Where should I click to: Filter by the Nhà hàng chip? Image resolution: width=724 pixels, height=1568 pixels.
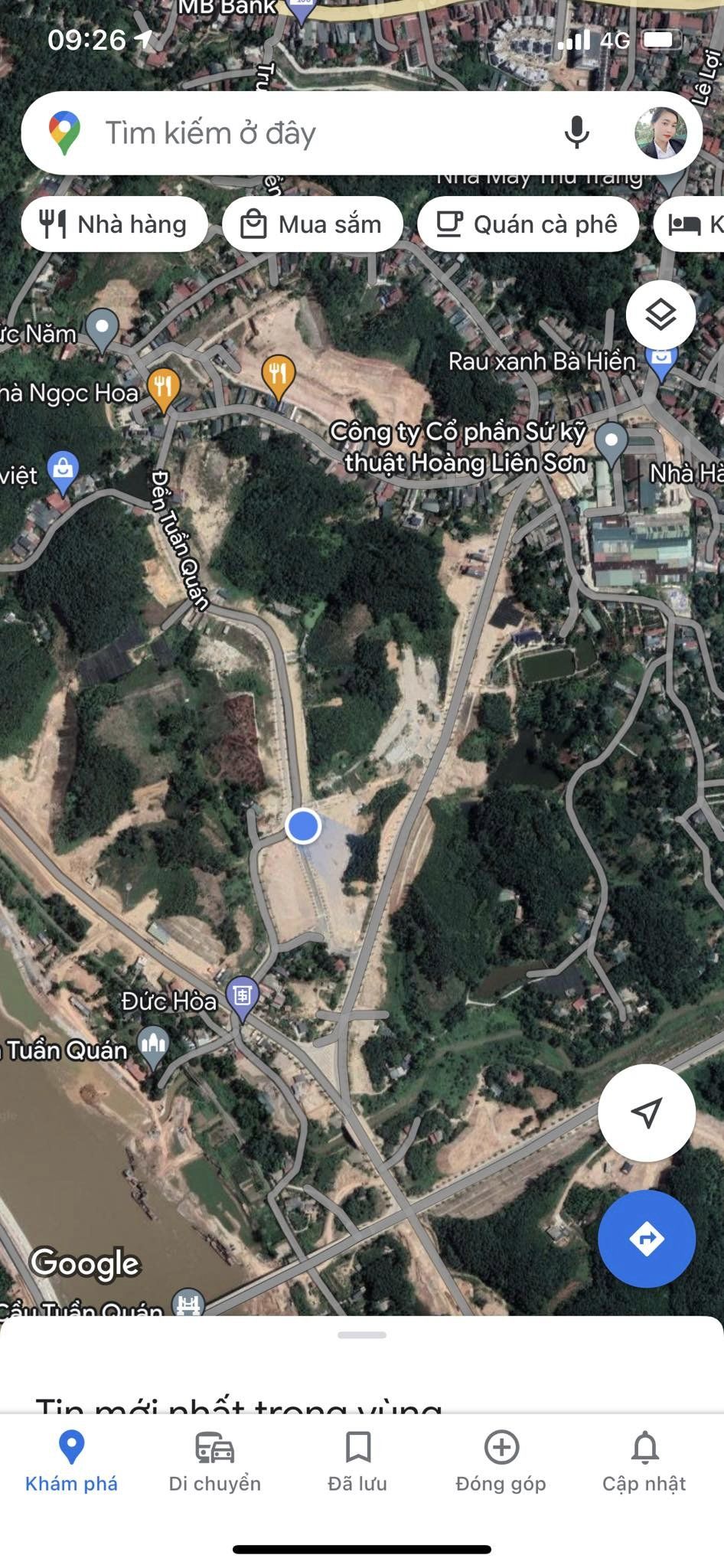click(x=115, y=224)
